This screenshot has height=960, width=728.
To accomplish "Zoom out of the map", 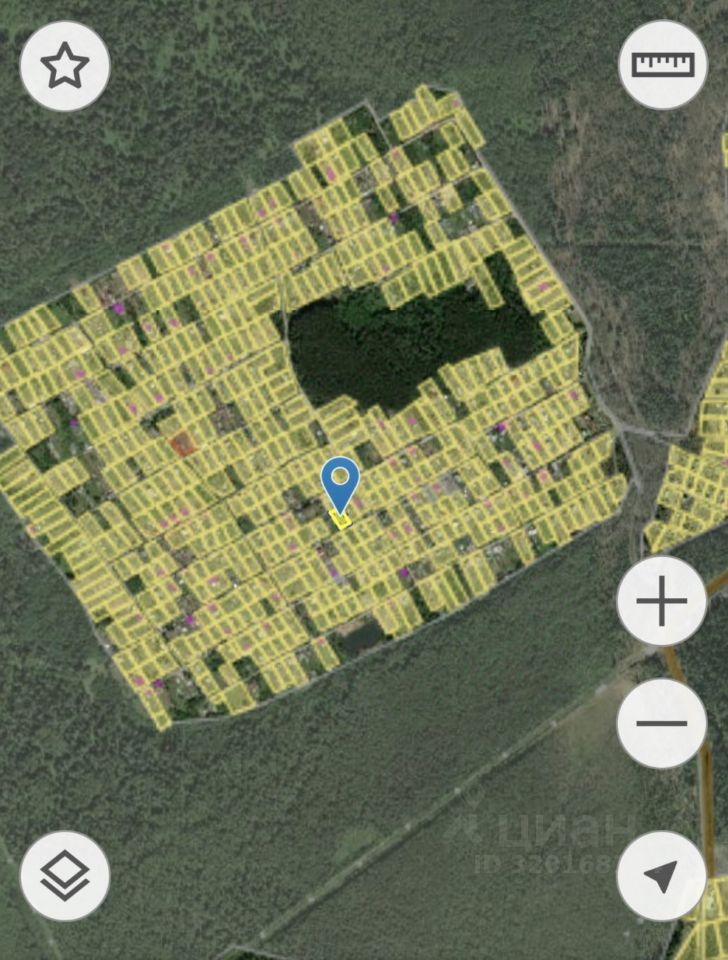I will point(662,723).
